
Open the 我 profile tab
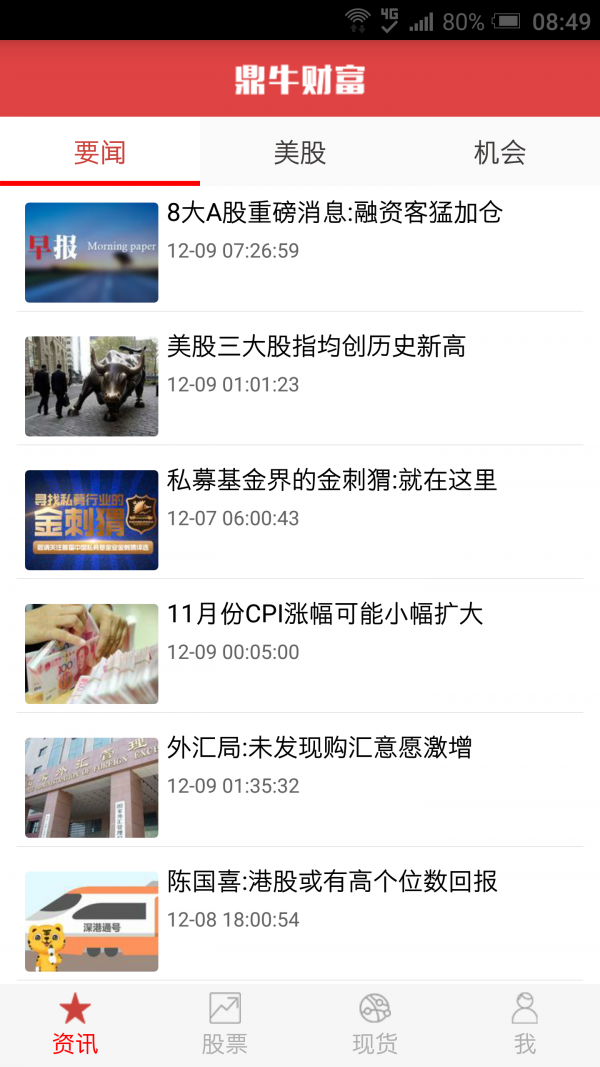tap(524, 1025)
